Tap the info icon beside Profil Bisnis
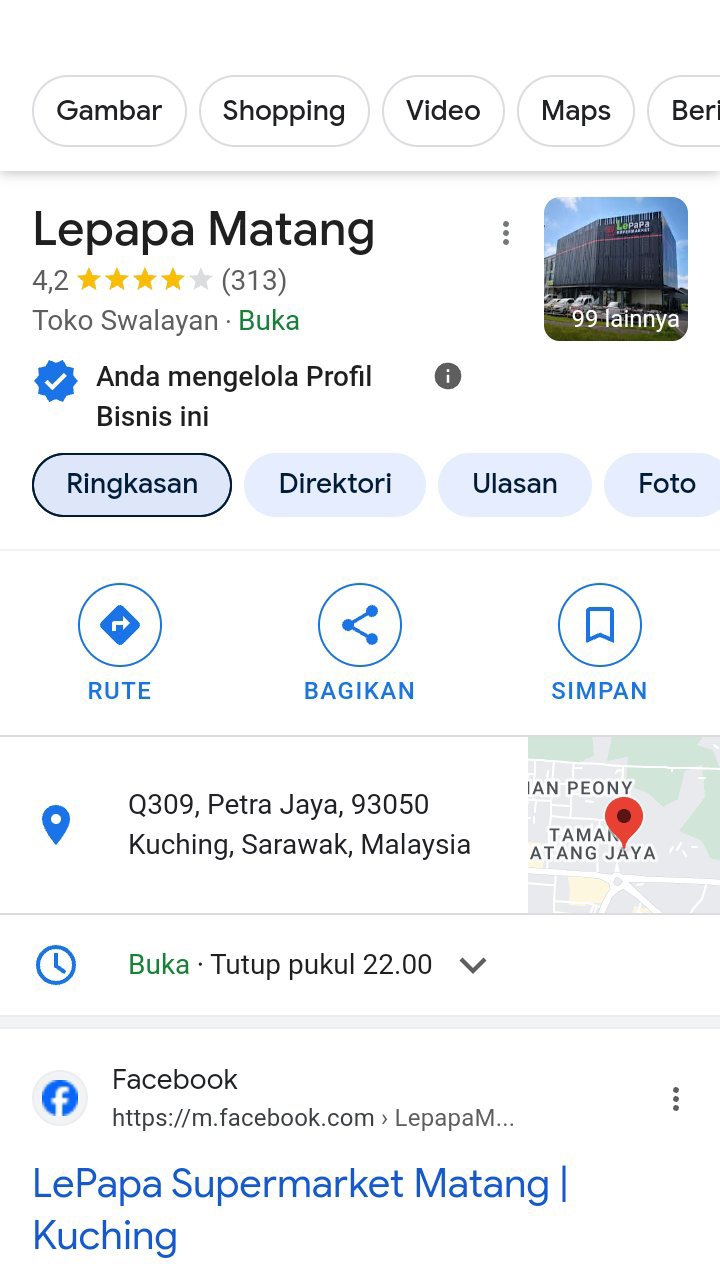Screen dimensions: 720x1280 (448, 377)
